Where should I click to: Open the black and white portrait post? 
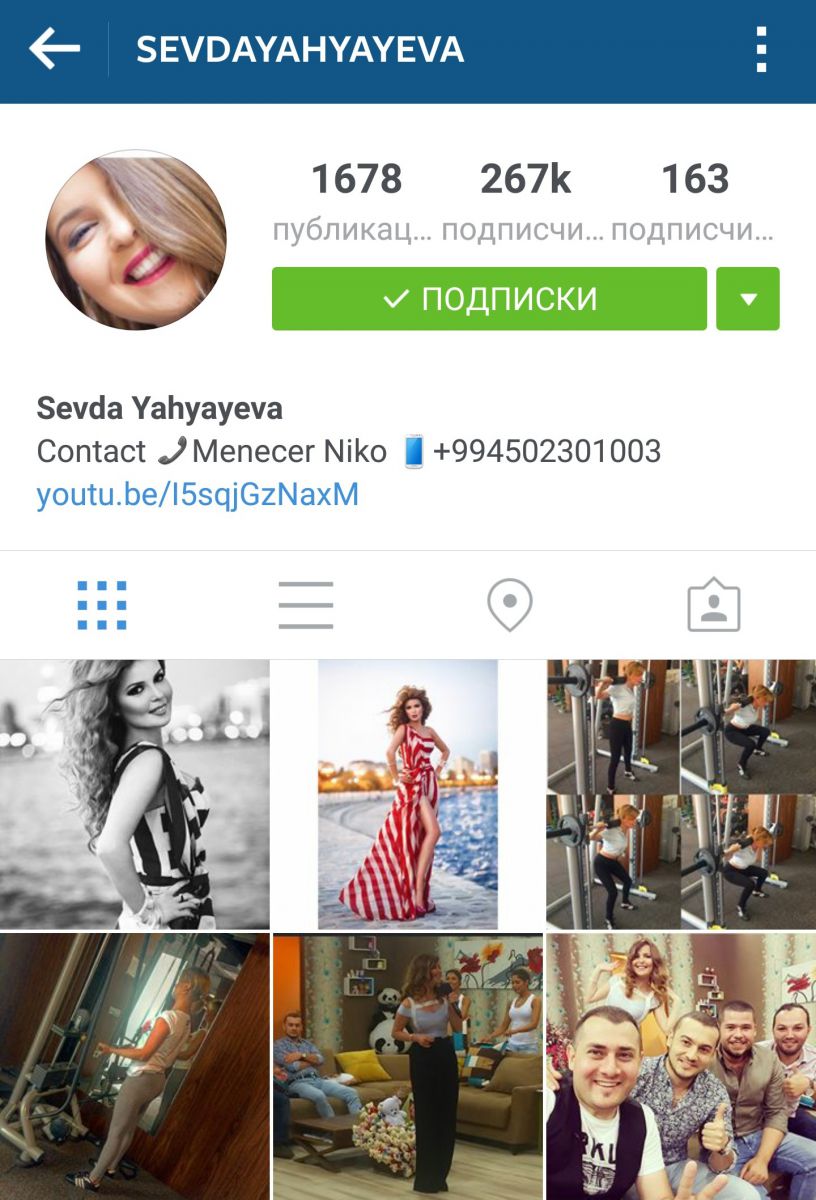(134, 794)
